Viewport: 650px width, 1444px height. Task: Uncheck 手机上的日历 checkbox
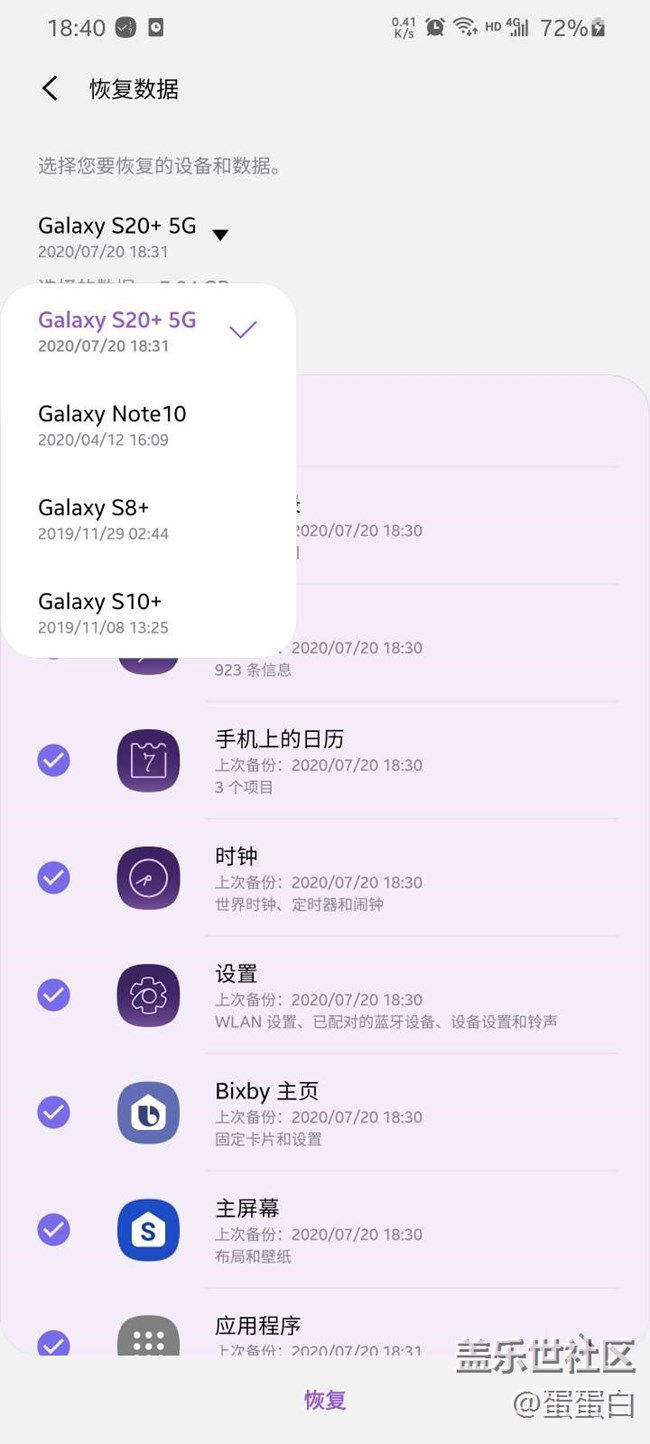(x=54, y=761)
